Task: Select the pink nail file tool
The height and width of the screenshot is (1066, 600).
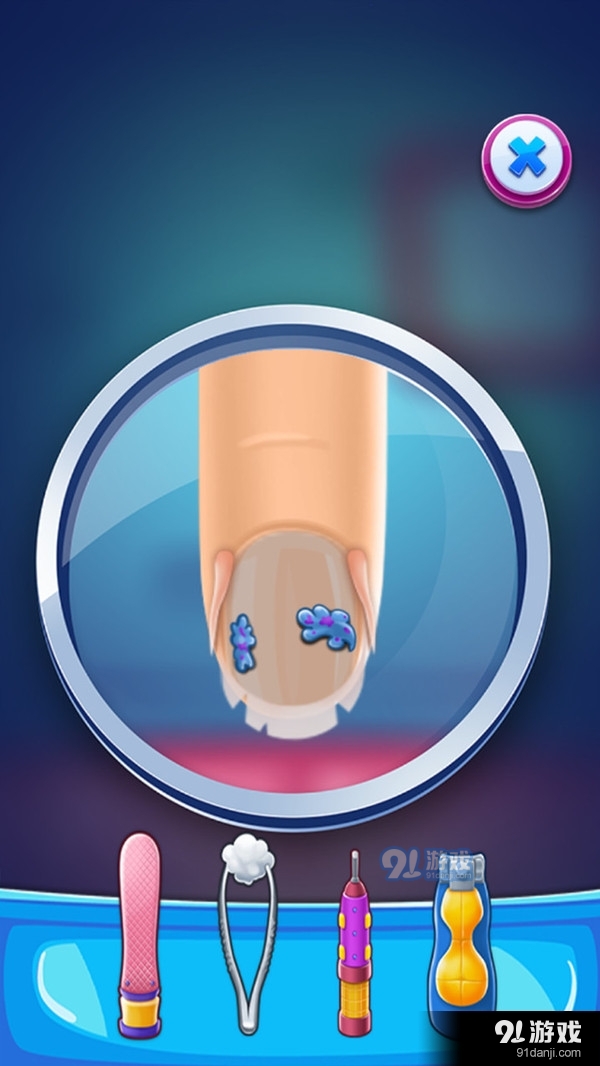Action: pyautogui.click(x=138, y=930)
